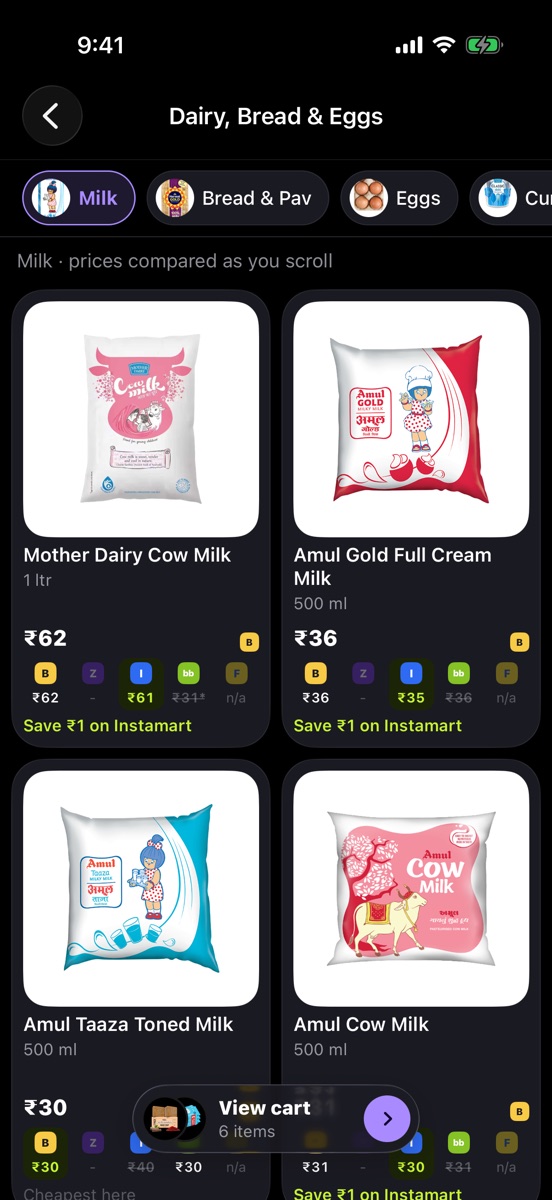Open the Amul Taaza Toned Milk card
552x1200 pixels.
(141, 980)
